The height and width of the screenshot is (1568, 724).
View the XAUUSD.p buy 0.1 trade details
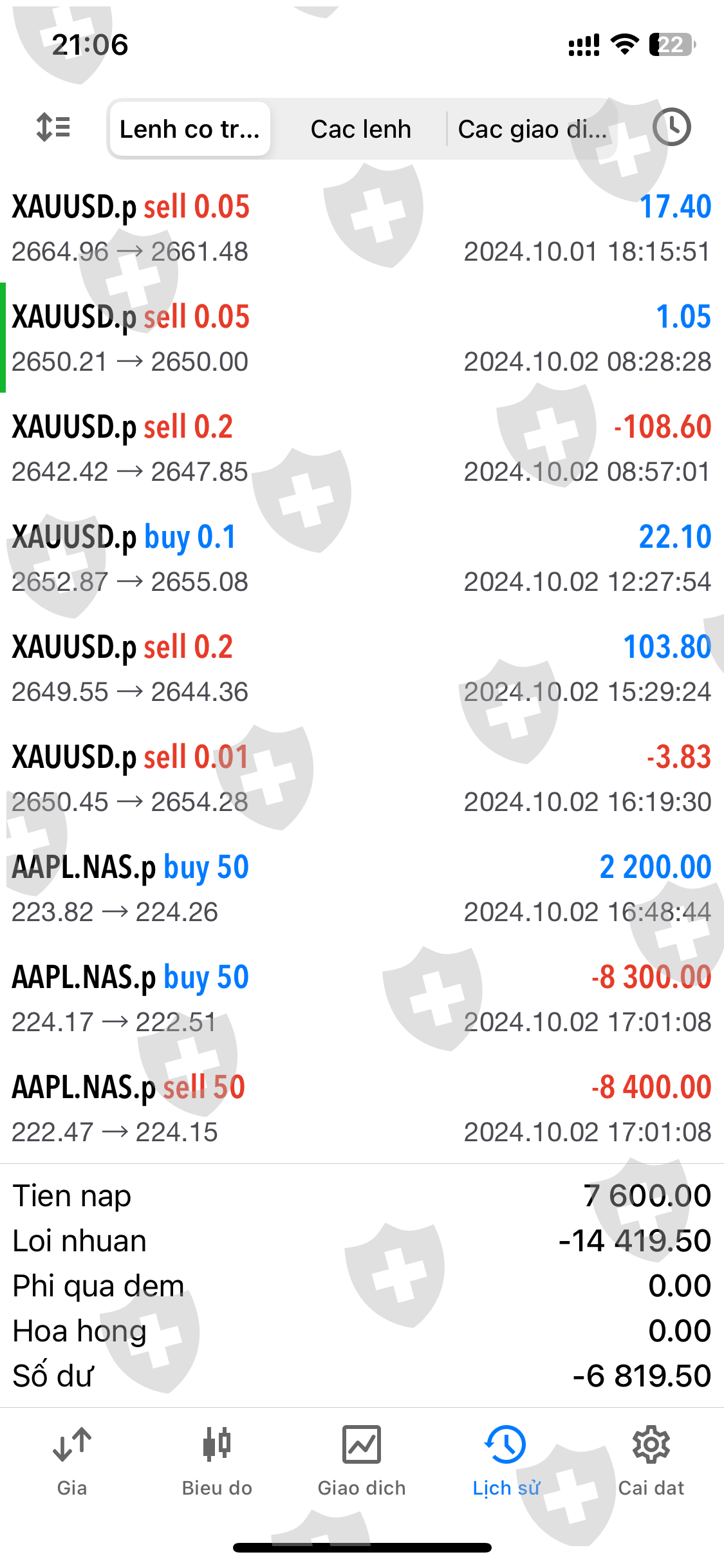tap(362, 558)
